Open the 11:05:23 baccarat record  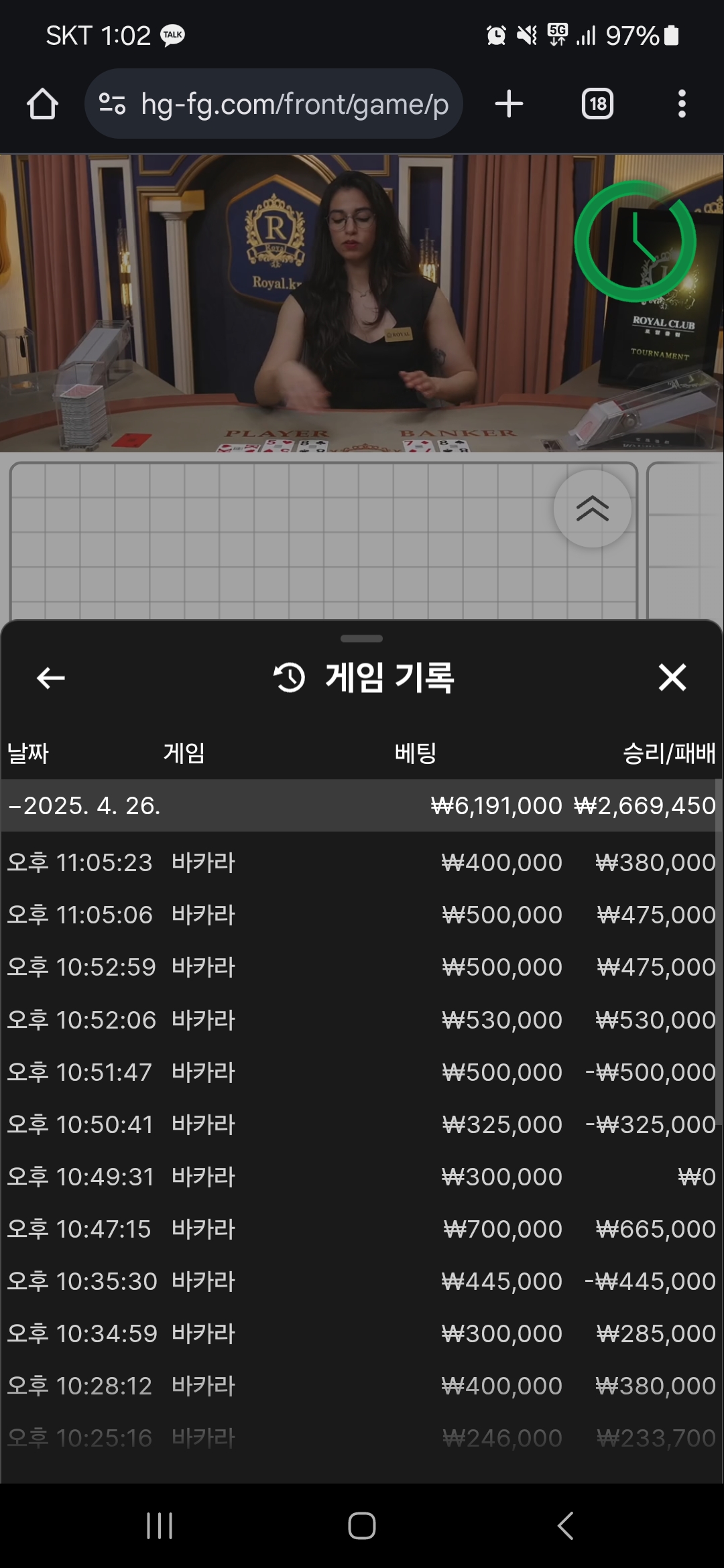362,862
